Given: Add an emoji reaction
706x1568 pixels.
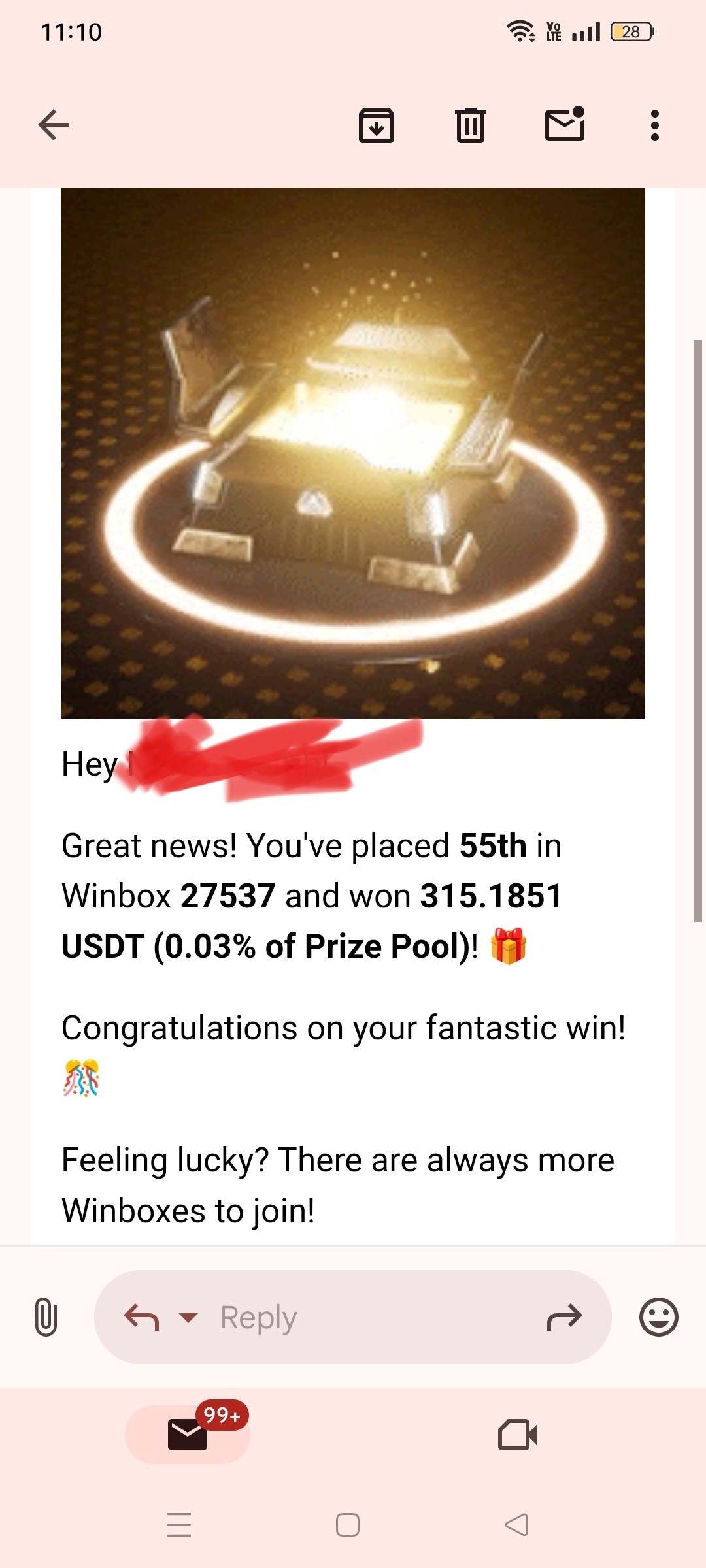Looking at the screenshot, I should click(x=658, y=1317).
